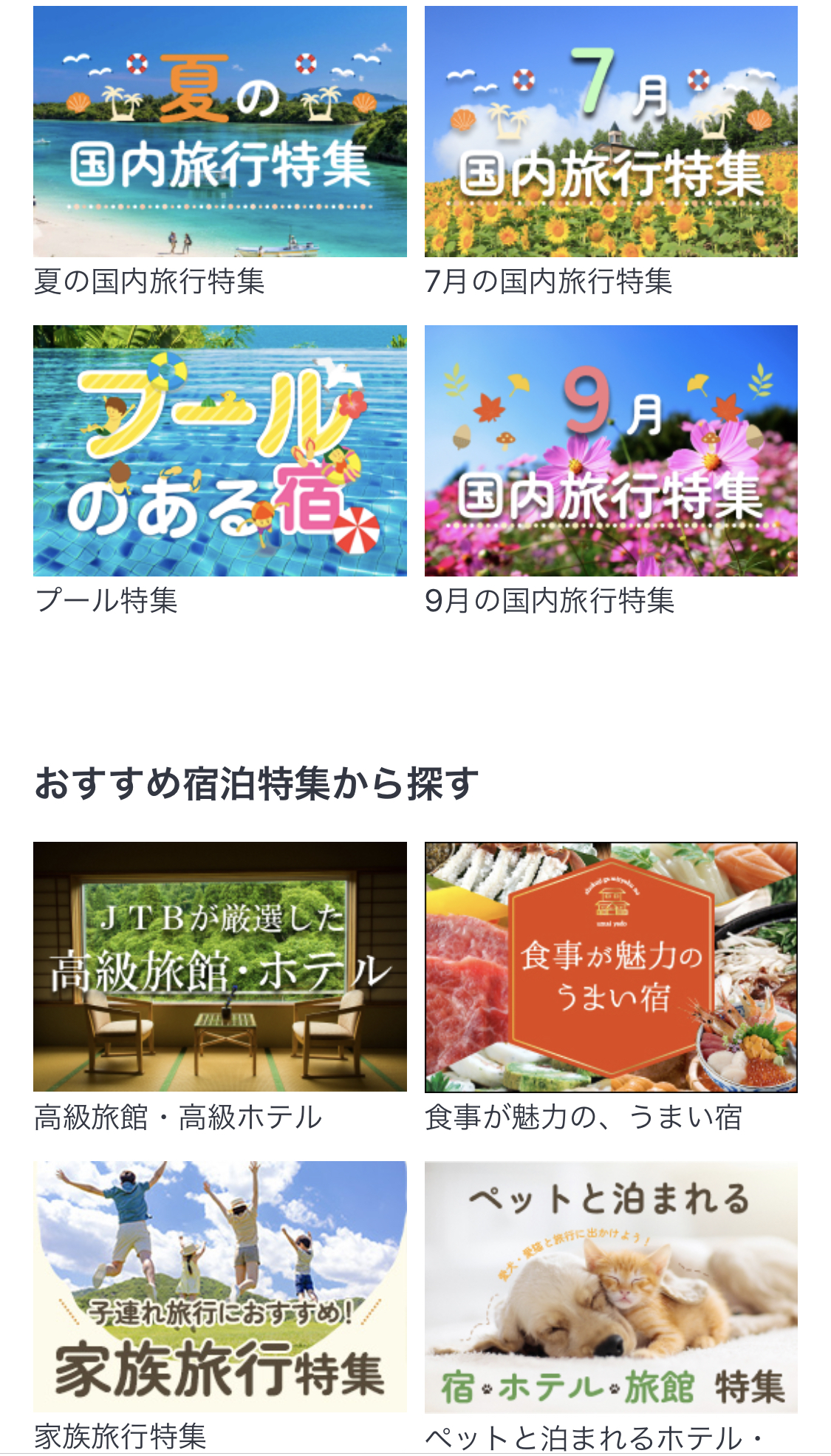Browse 高級旅館・高級ホテル feature

point(219,967)
